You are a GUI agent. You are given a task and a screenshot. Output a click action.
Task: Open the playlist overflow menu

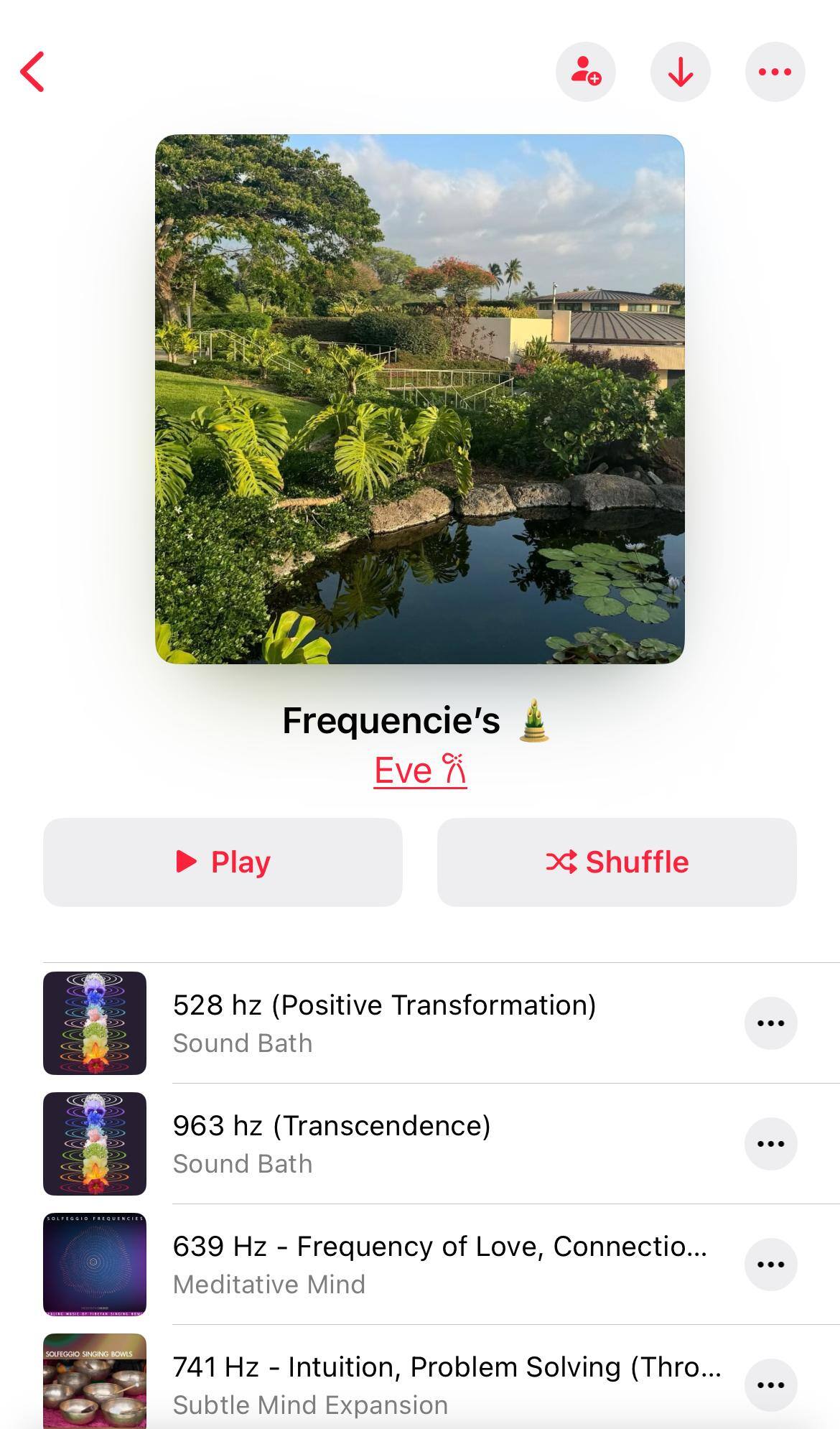pyautogui.click(x=775, y=72)
